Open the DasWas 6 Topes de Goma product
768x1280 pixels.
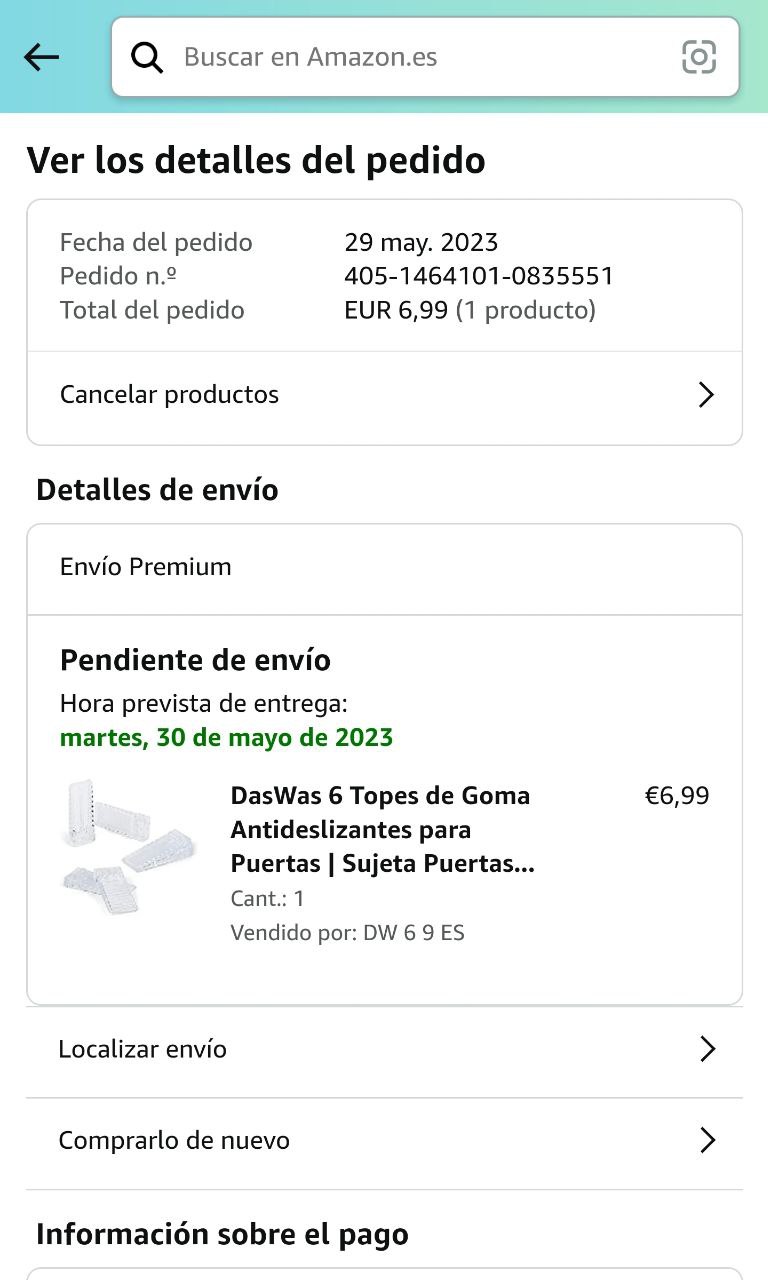click(381, 829)
